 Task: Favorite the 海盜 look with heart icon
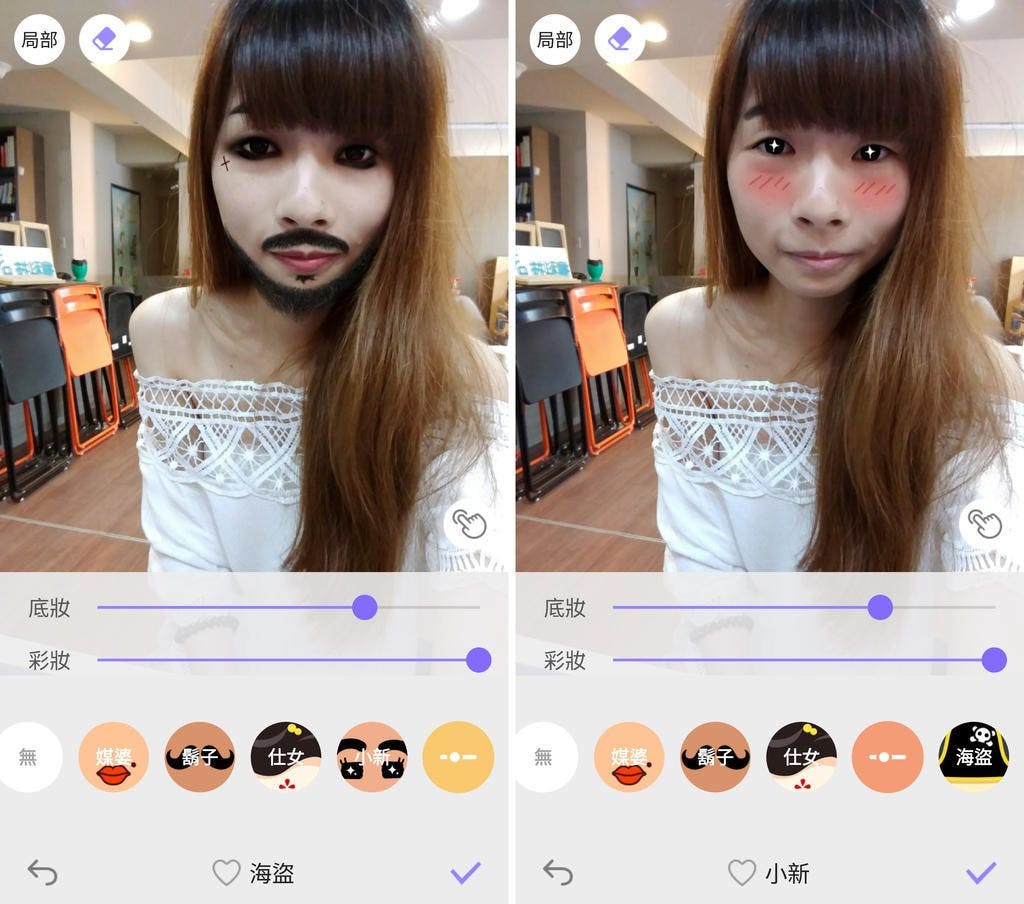227,873
